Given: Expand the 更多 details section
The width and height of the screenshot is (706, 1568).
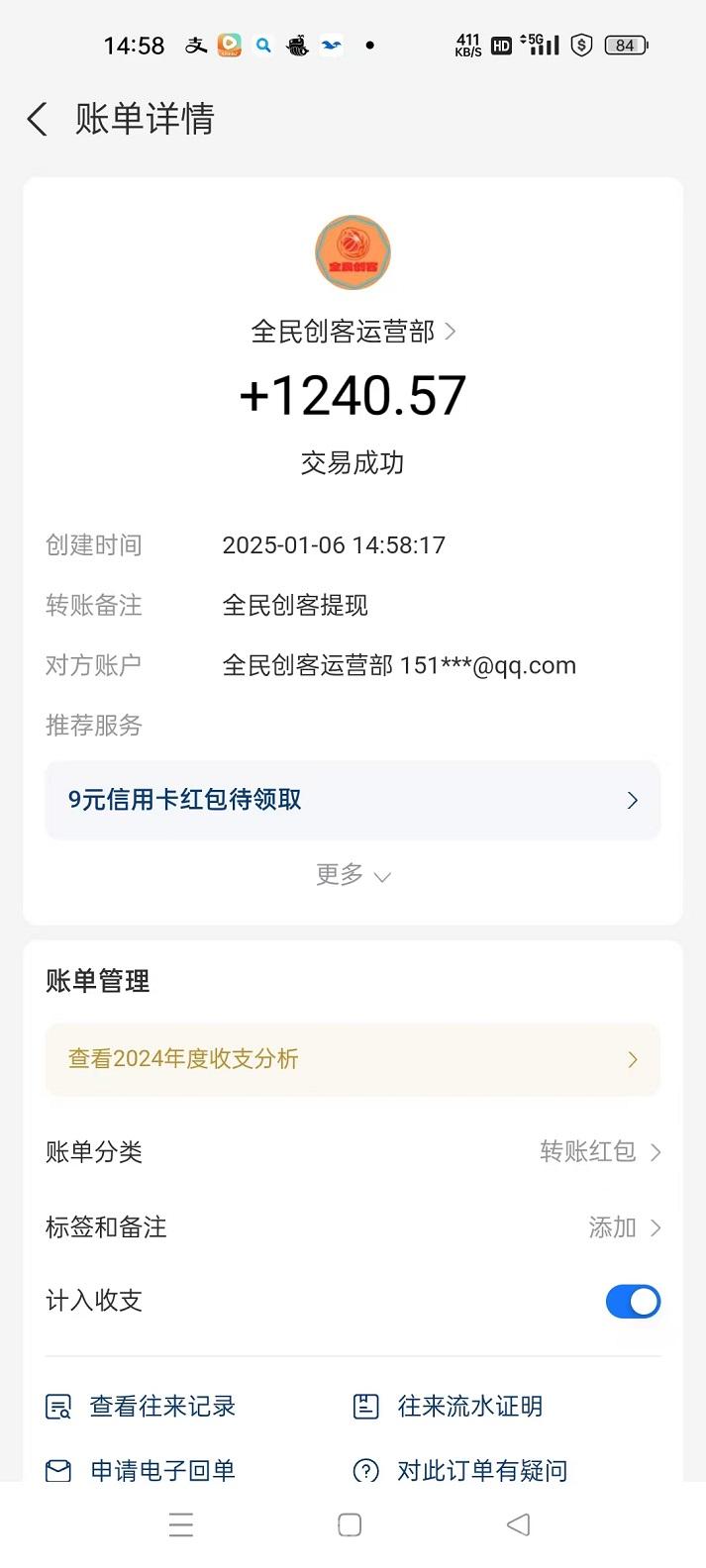Looking at the screenshot, I should pyautogui.click(x=353, y=875).
